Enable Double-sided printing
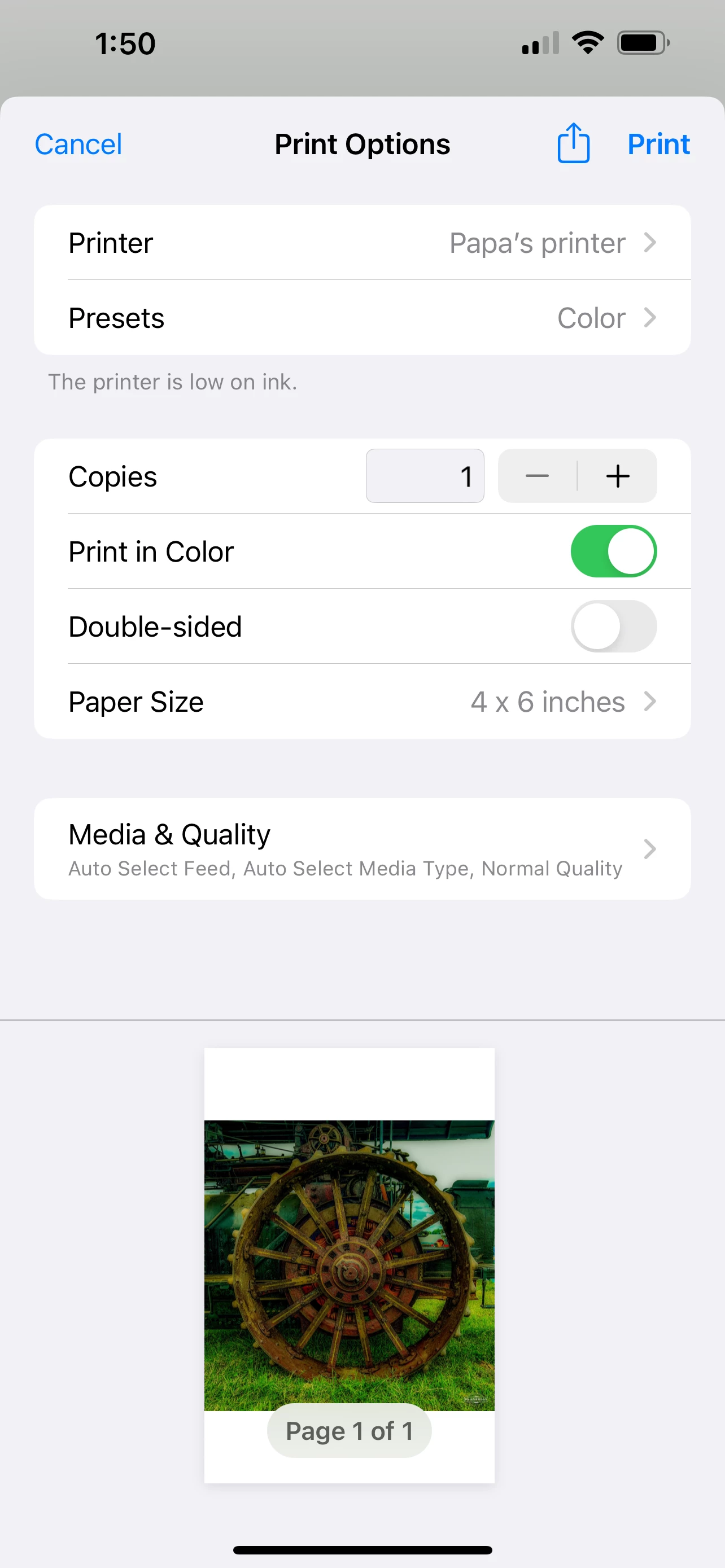This screenshot has width=725, height=1568. point(613,627)
